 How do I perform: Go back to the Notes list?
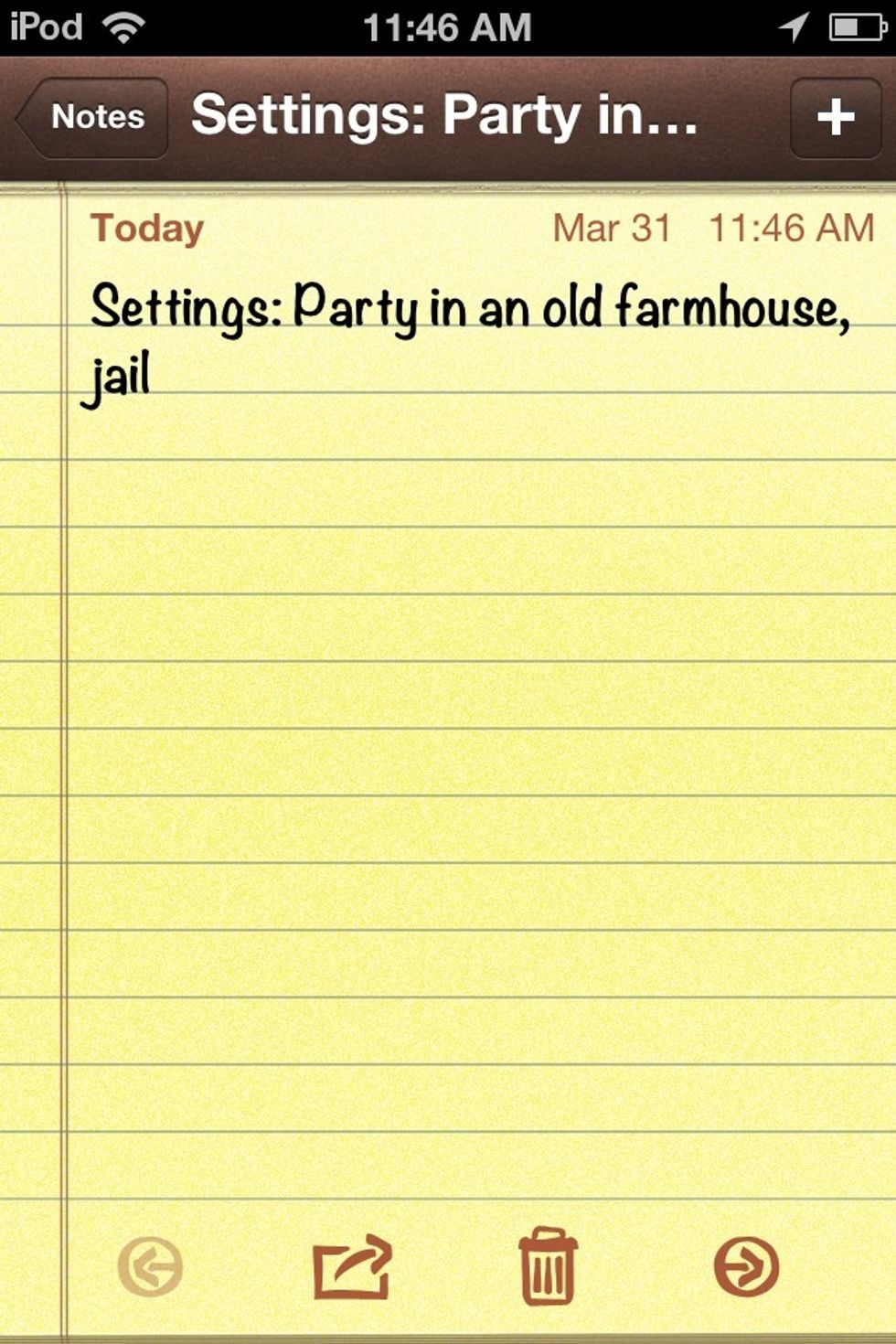pos(93,117)
